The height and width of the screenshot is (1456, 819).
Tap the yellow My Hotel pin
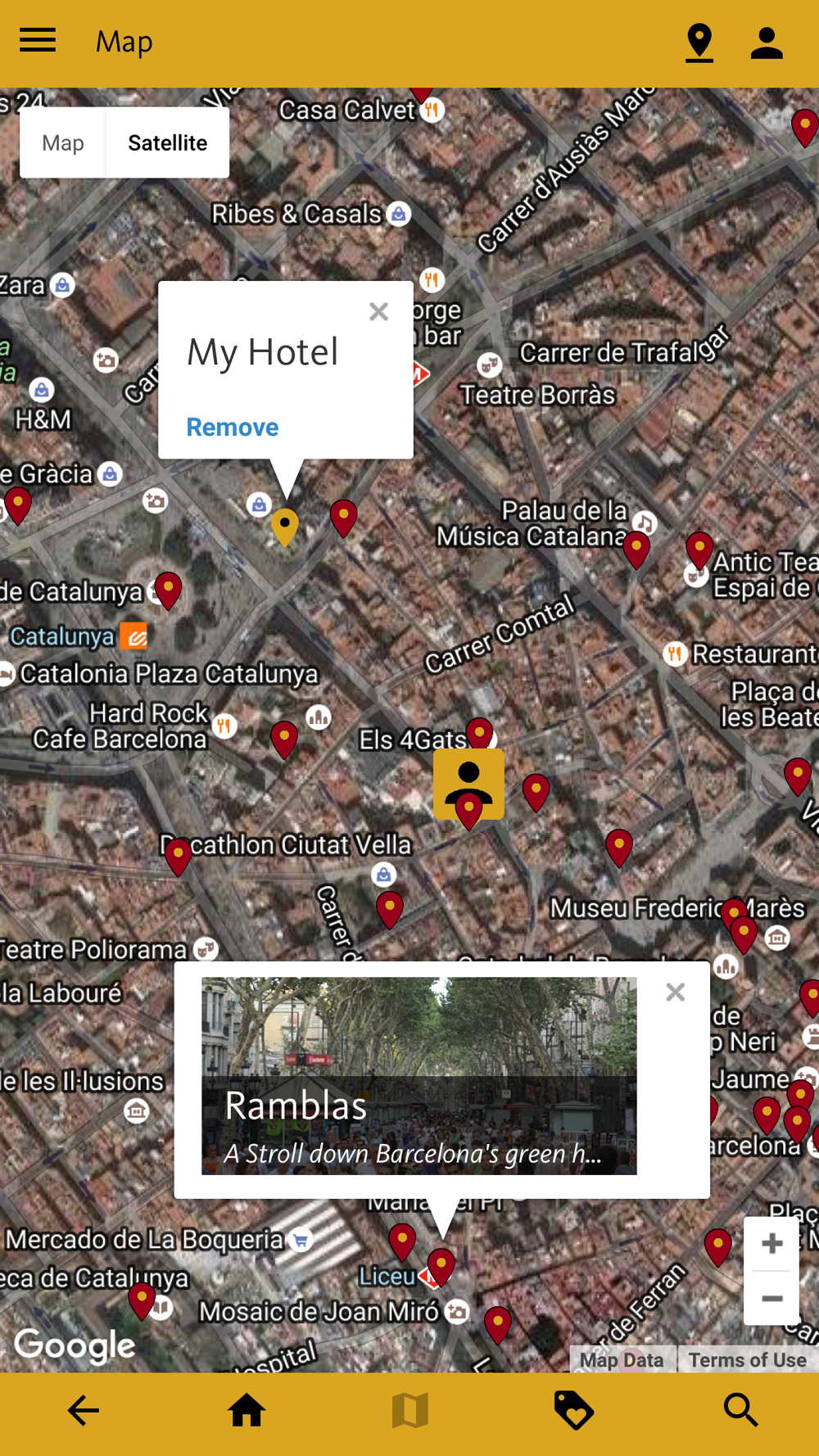tap(285, 527)
